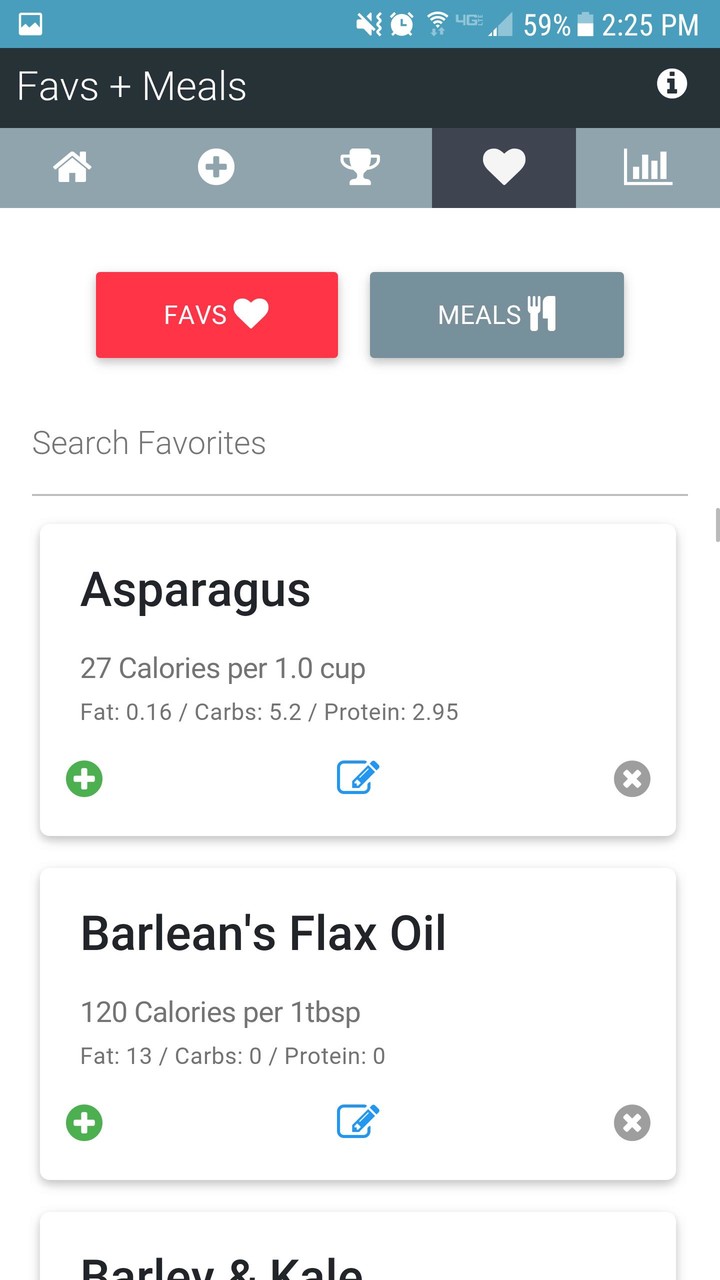Viewport: 720px width, 1280px height.
Task: Edit the Asparagus favorite
Action: point(358,777)
